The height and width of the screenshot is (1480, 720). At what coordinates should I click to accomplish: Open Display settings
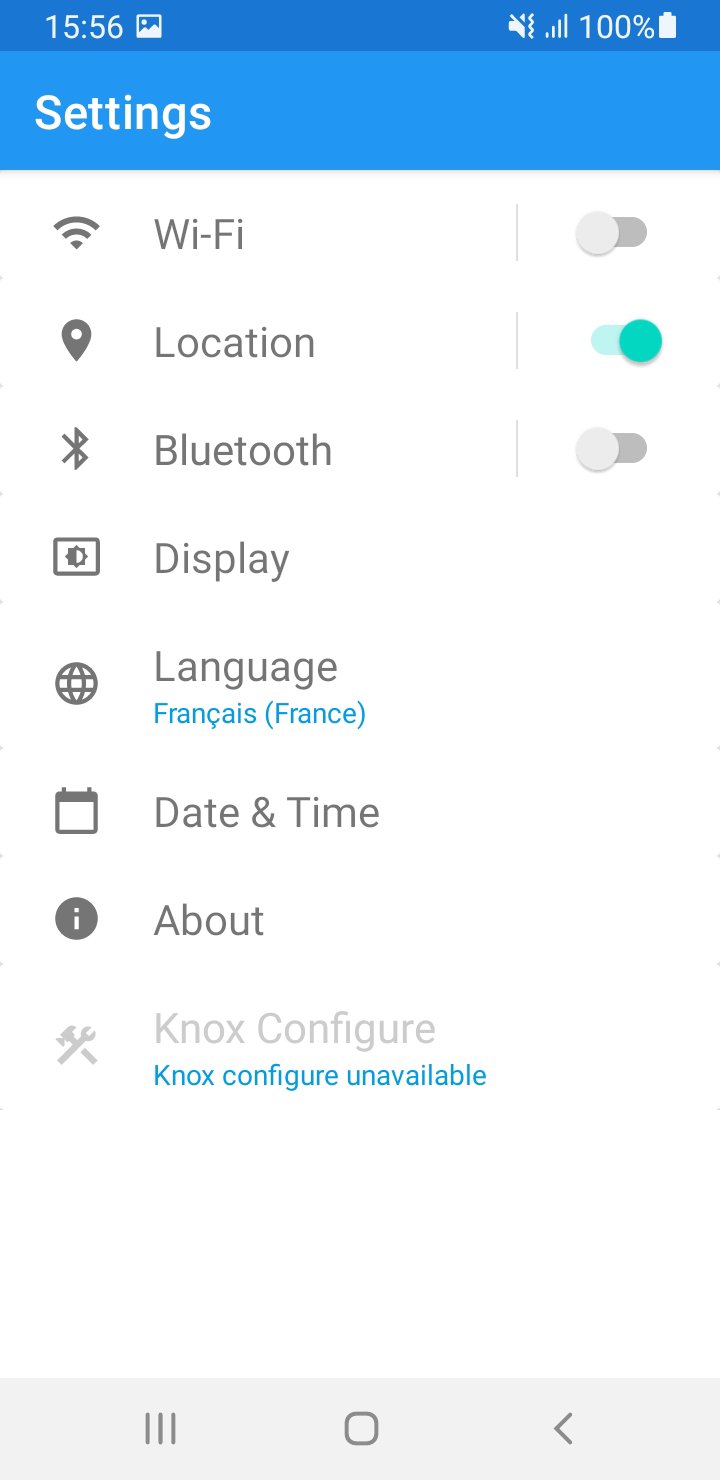(x=360, y=558)
